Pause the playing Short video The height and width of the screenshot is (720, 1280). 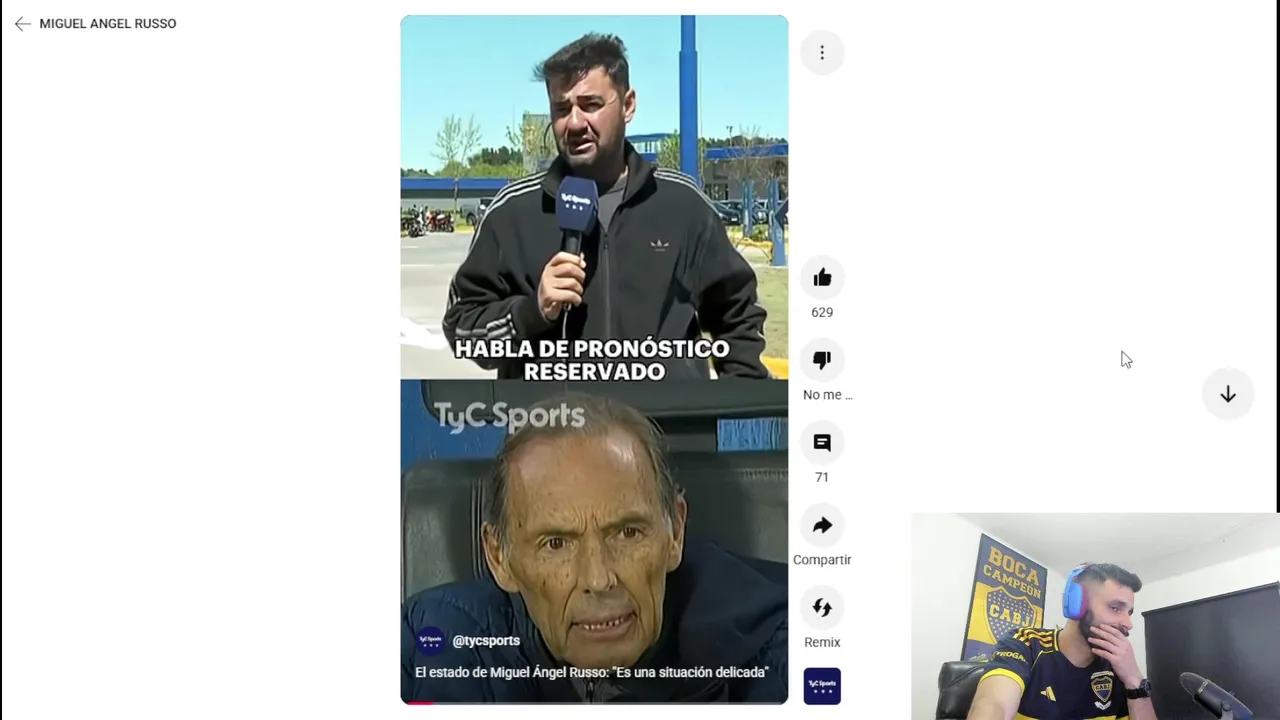[x=594, y=250]
